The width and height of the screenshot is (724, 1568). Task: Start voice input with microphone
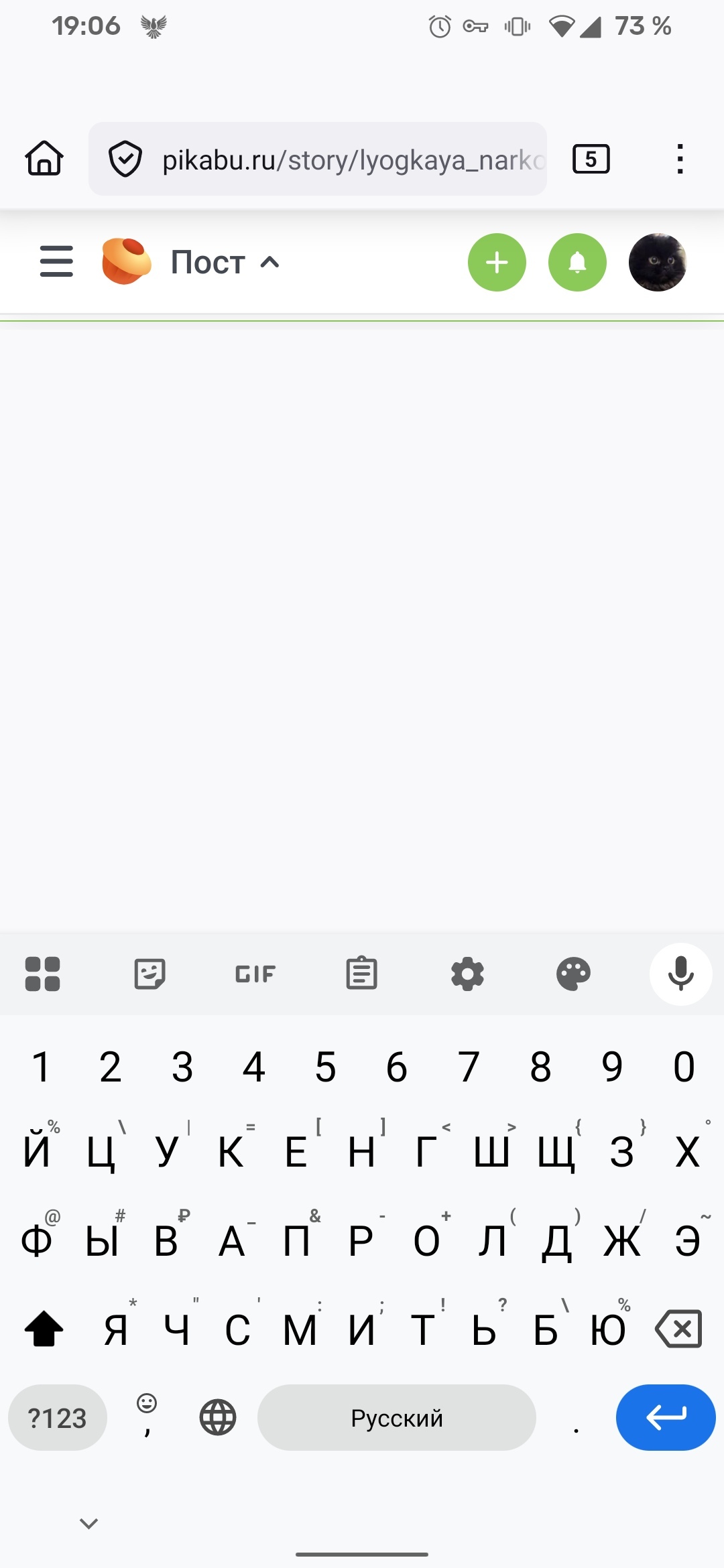pyautogui.click(x=680, y=974)
